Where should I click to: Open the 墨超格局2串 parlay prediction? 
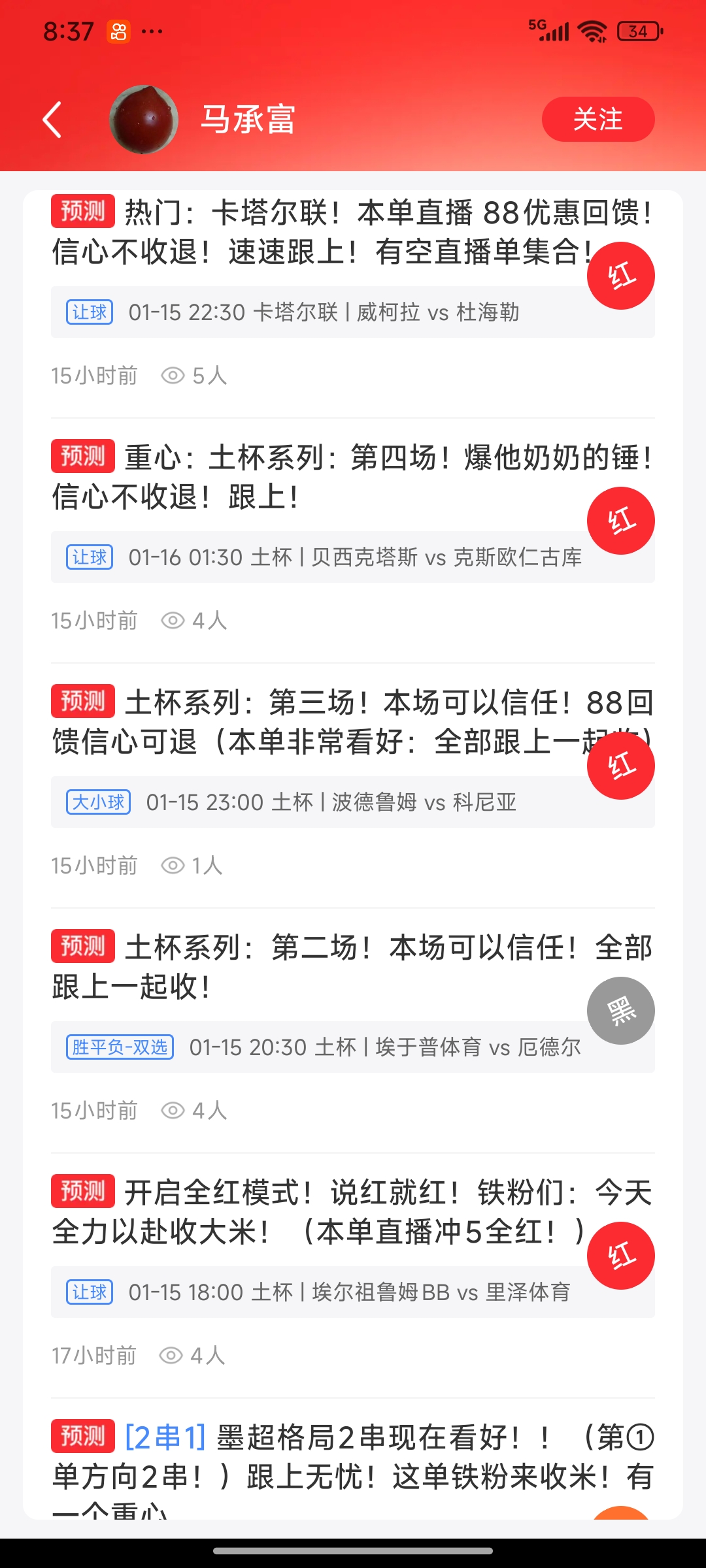click(353, 1457)
